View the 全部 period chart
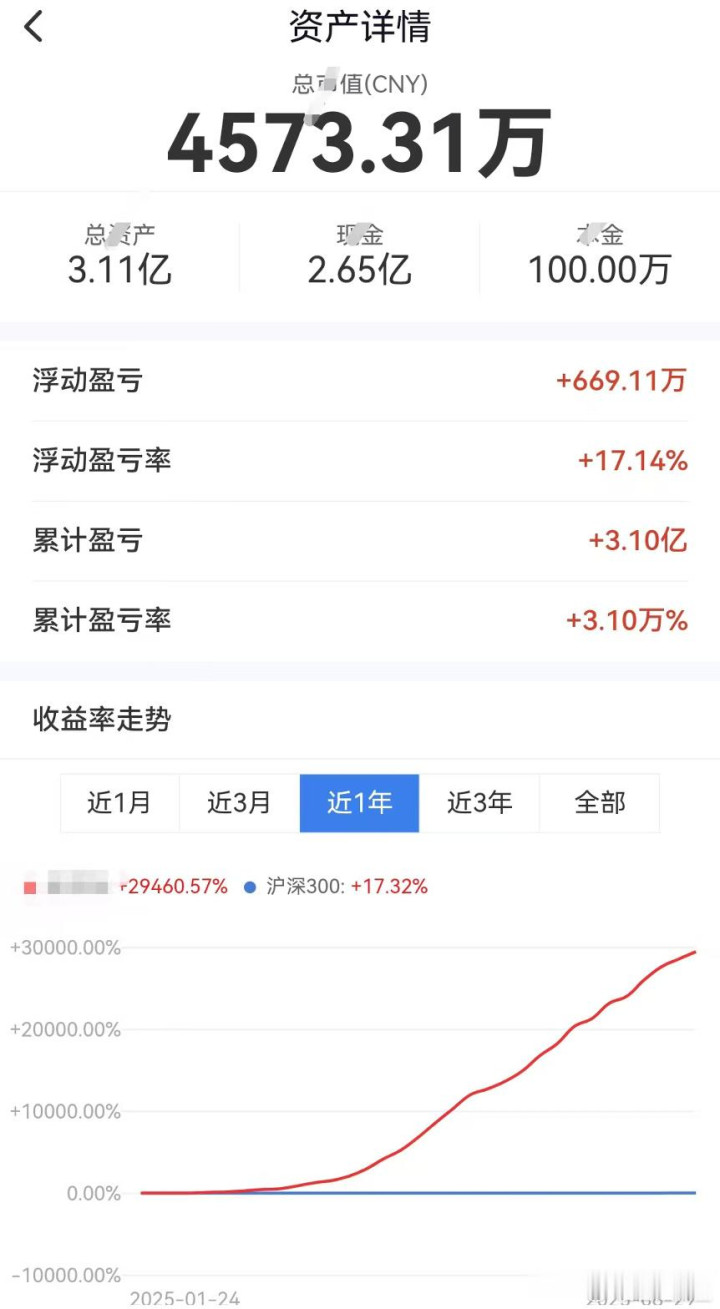The image size is (720, 1309). point(600,803)
